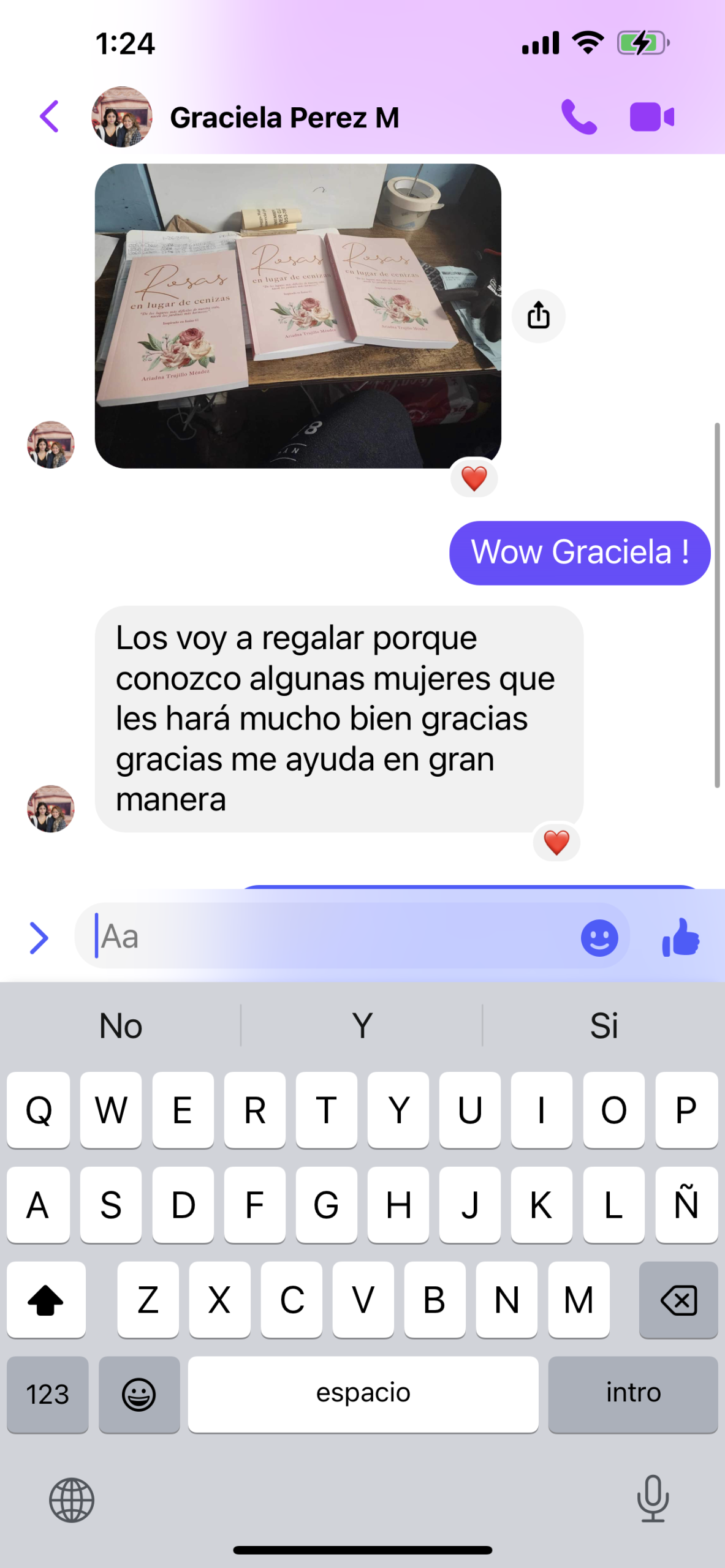The width and height of the screenshot is (725, 1568).
Task: Share the book photo
Action: click(538, 315)
